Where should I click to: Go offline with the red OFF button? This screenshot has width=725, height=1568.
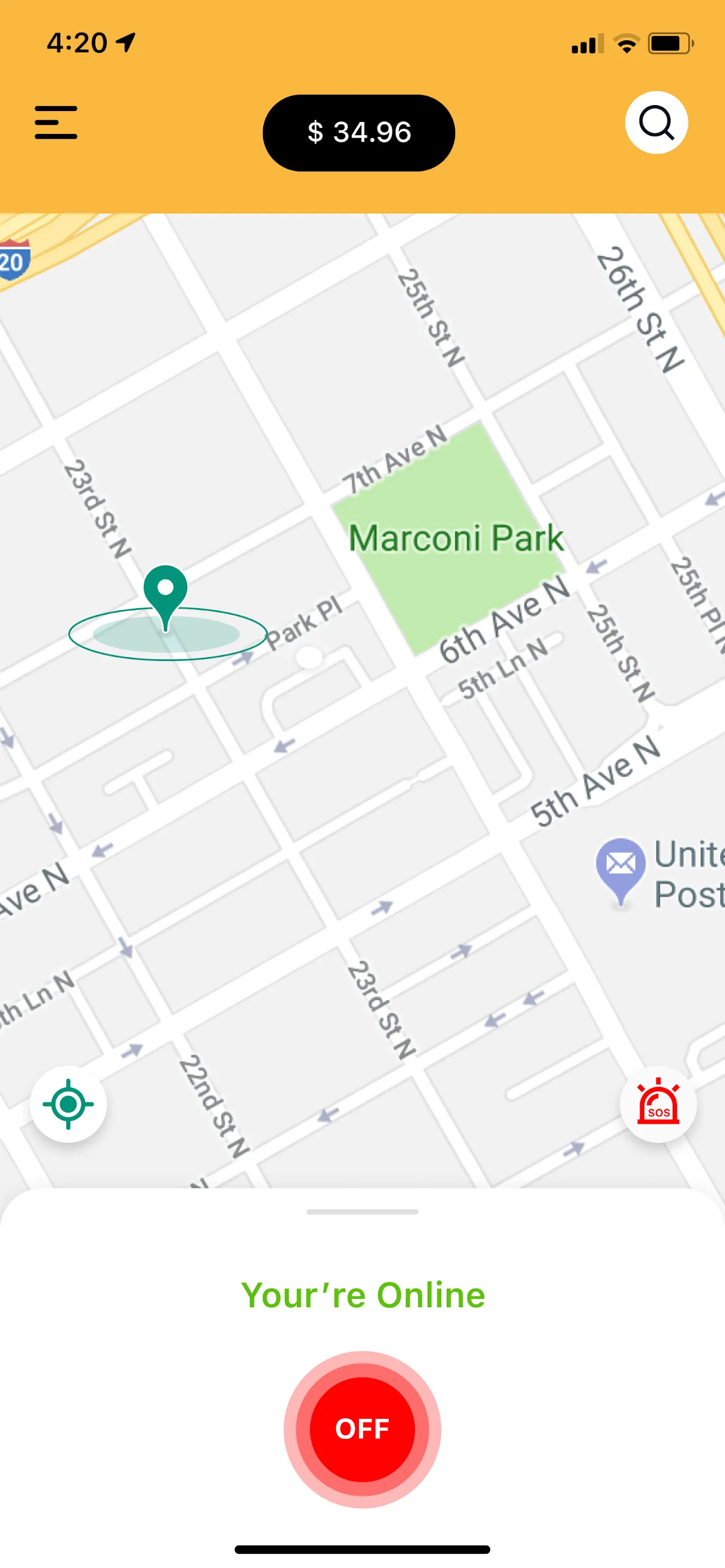click(362, 1429)
